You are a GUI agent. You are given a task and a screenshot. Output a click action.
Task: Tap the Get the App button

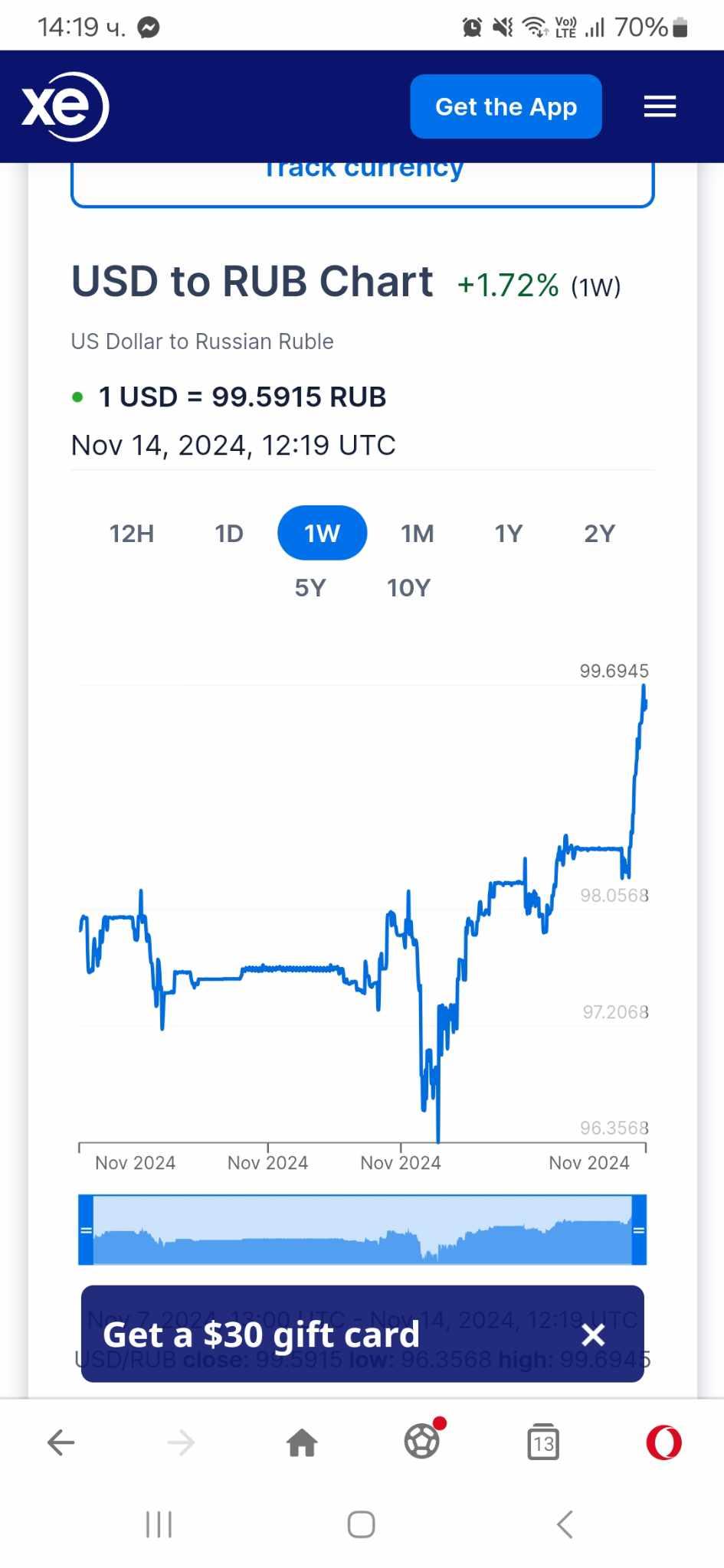tap(506, 106)
